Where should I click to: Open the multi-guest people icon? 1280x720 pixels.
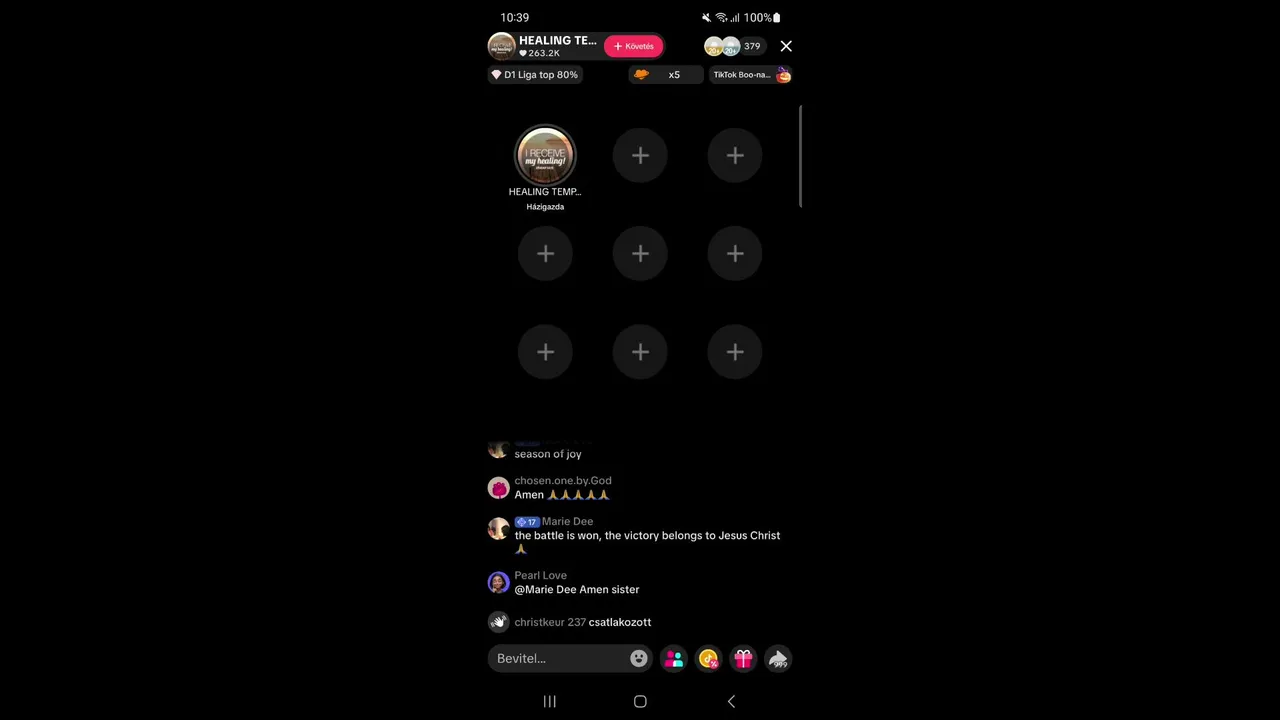coord(674,658)
